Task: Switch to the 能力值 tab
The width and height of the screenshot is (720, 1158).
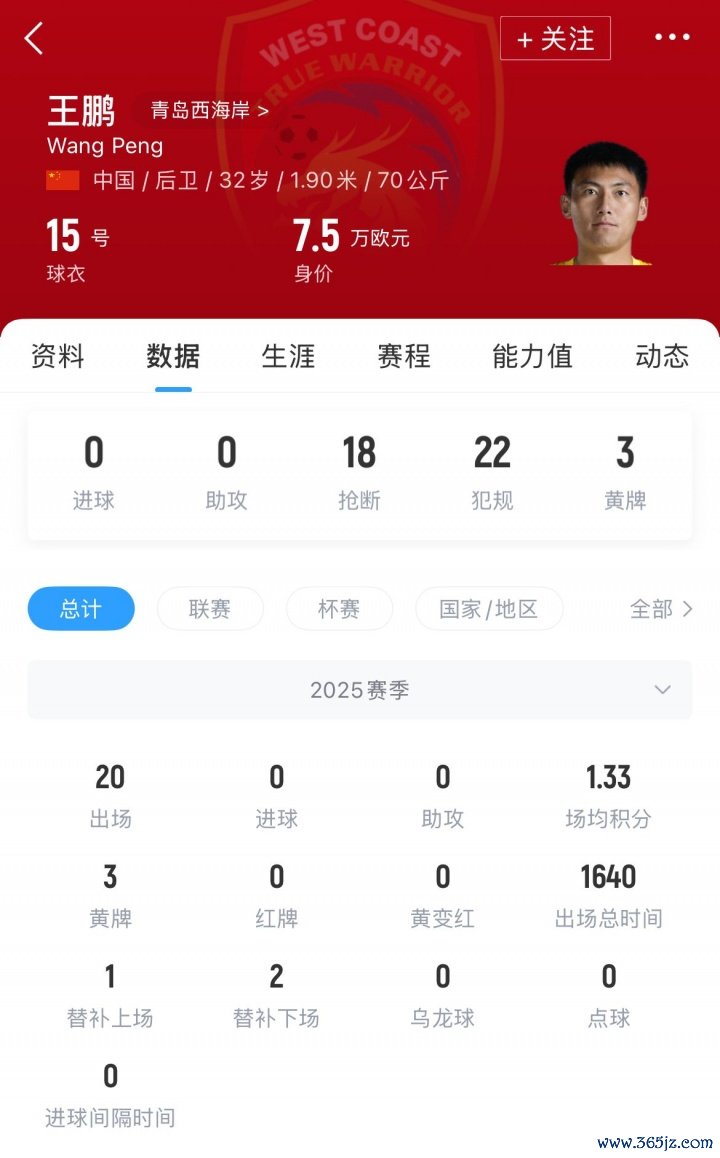Action: (x=532, y=356)
